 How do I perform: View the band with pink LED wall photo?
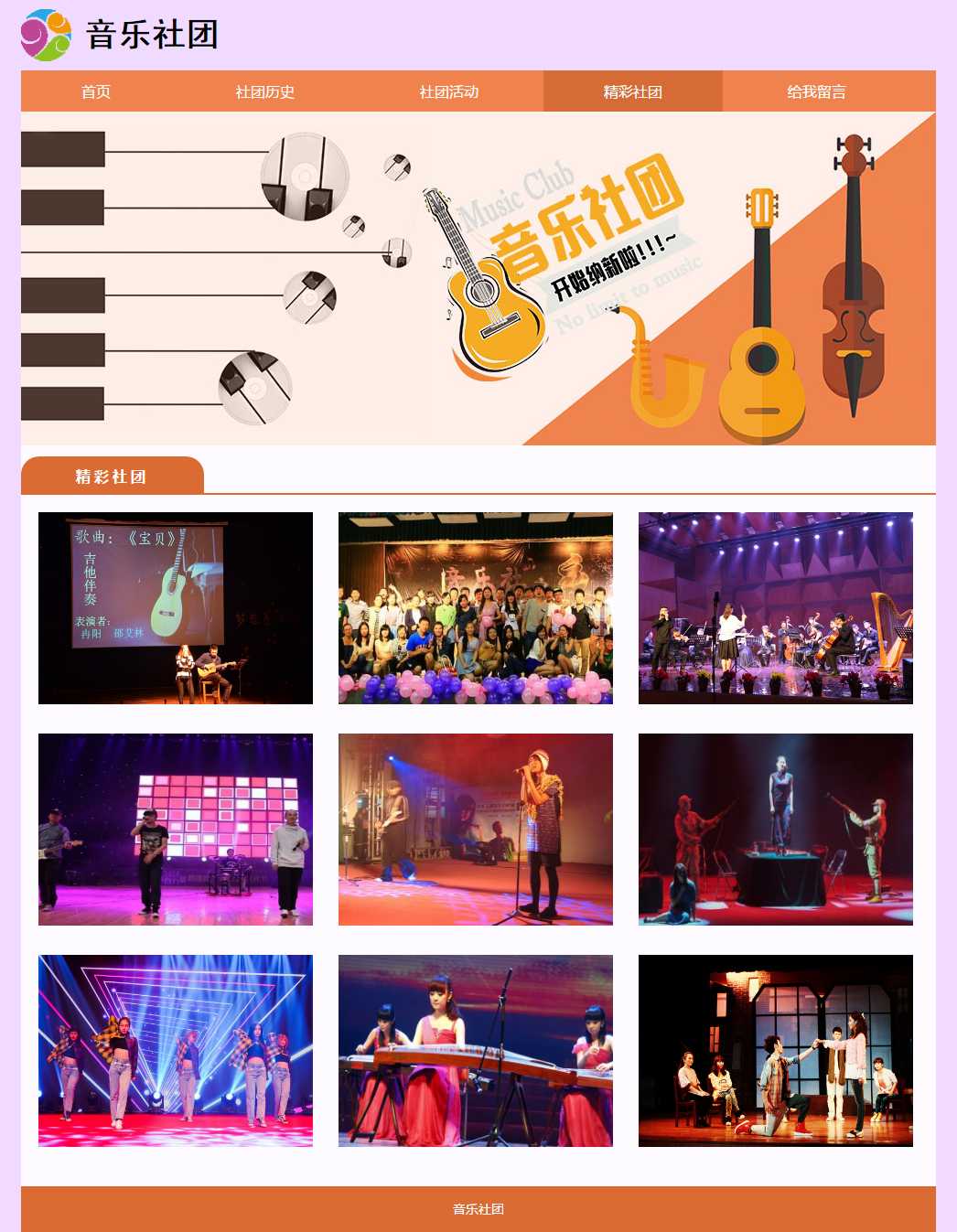[176, 830]
